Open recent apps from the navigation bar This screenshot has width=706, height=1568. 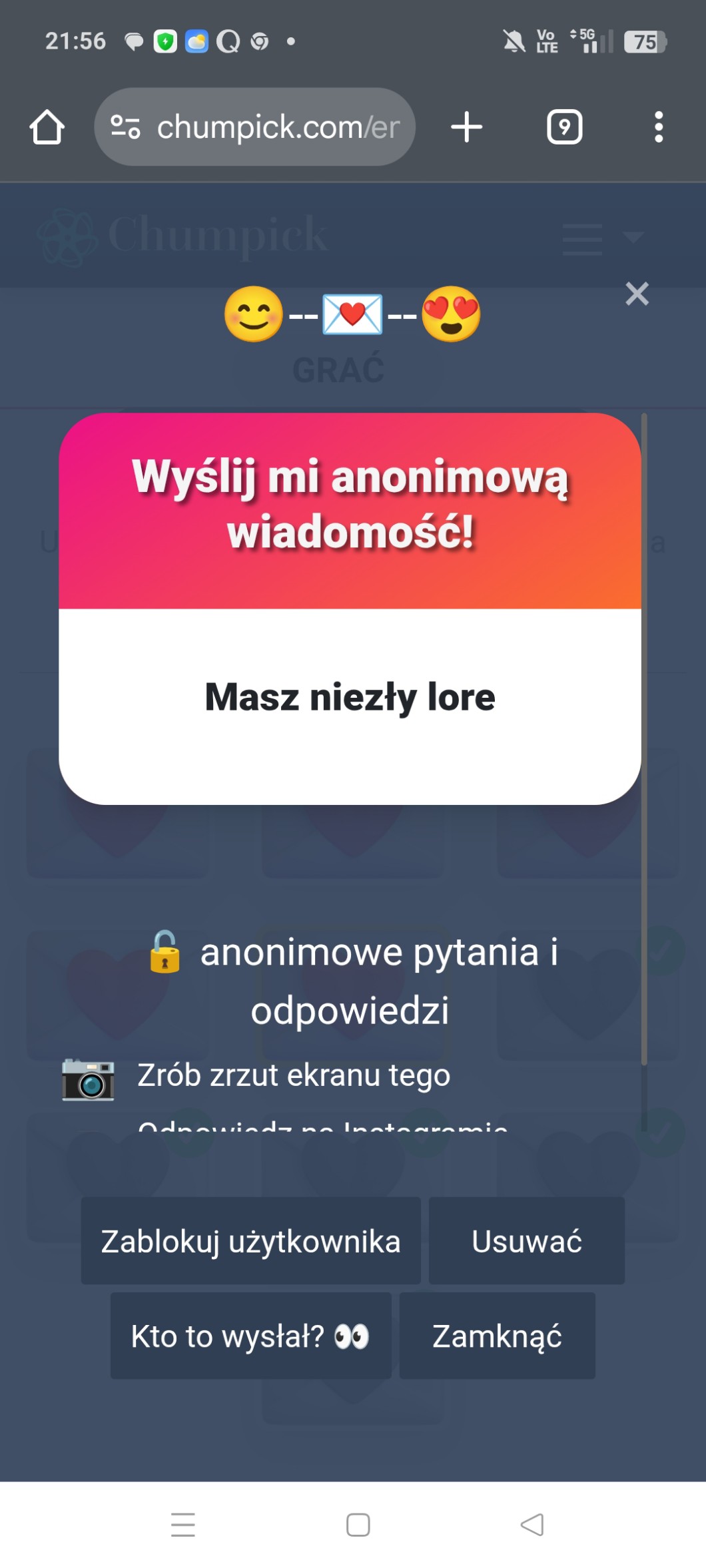click(x=182, y=1525)
